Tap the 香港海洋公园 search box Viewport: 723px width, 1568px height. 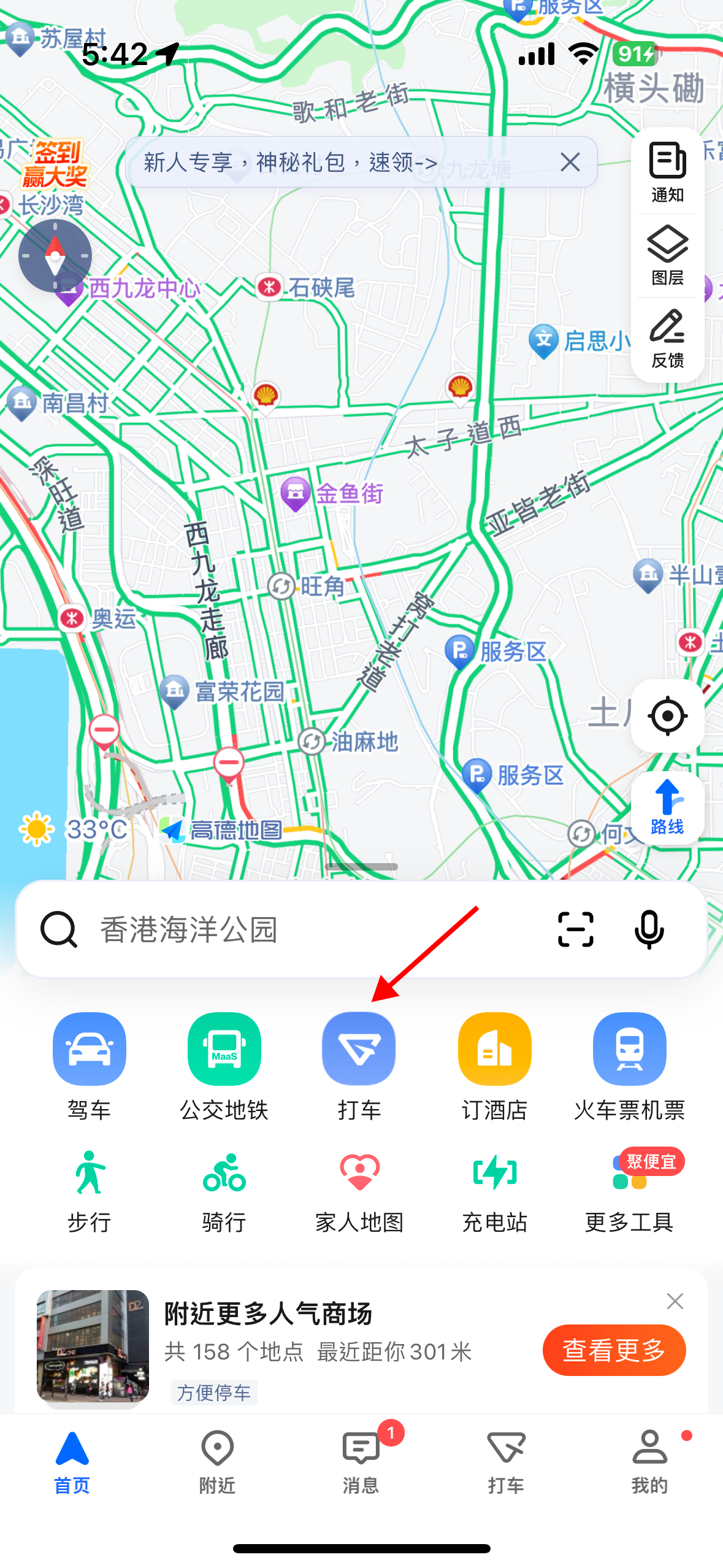point(294,929)
